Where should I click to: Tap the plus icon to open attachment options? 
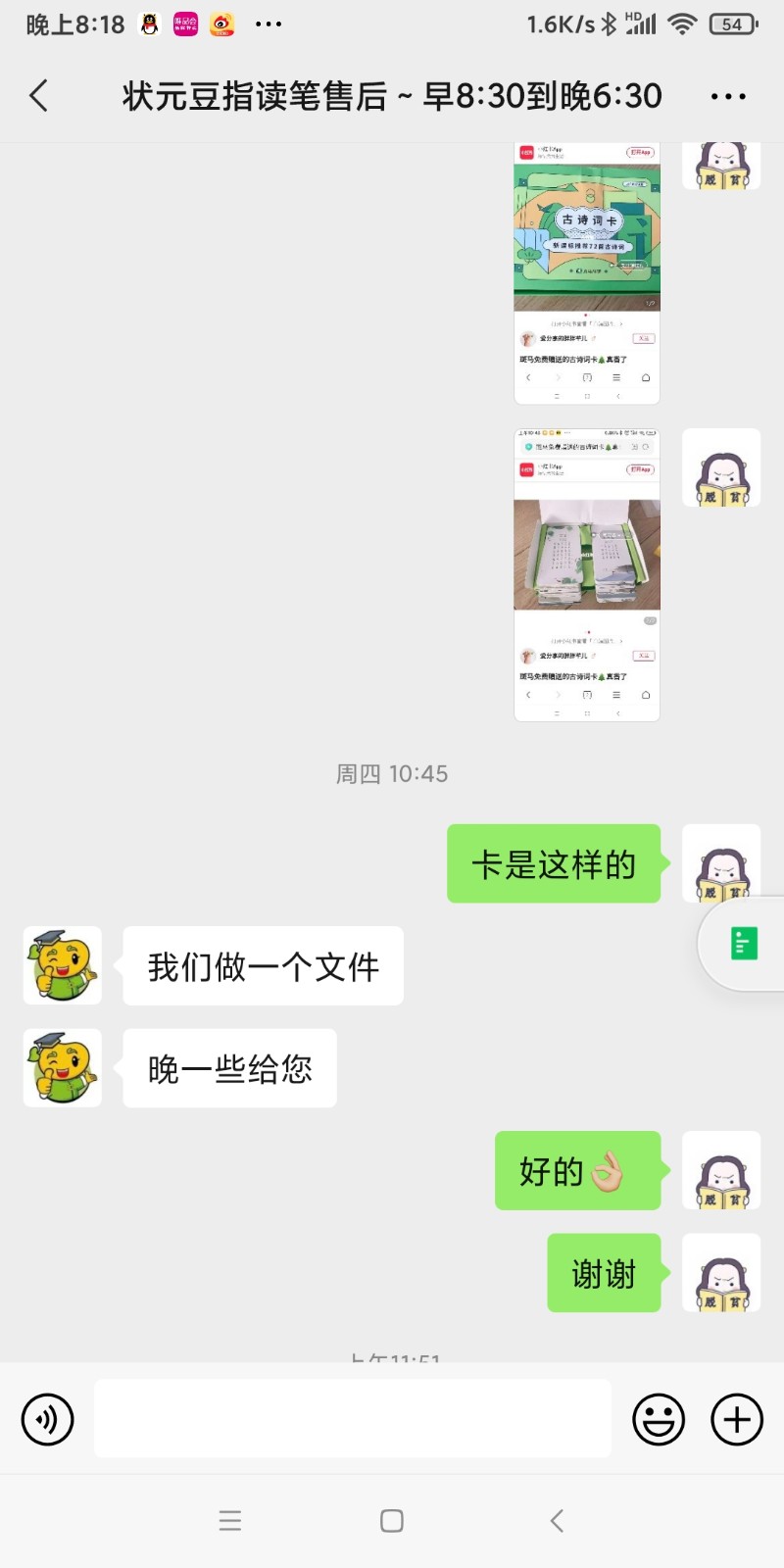[x=735, y=1419]
